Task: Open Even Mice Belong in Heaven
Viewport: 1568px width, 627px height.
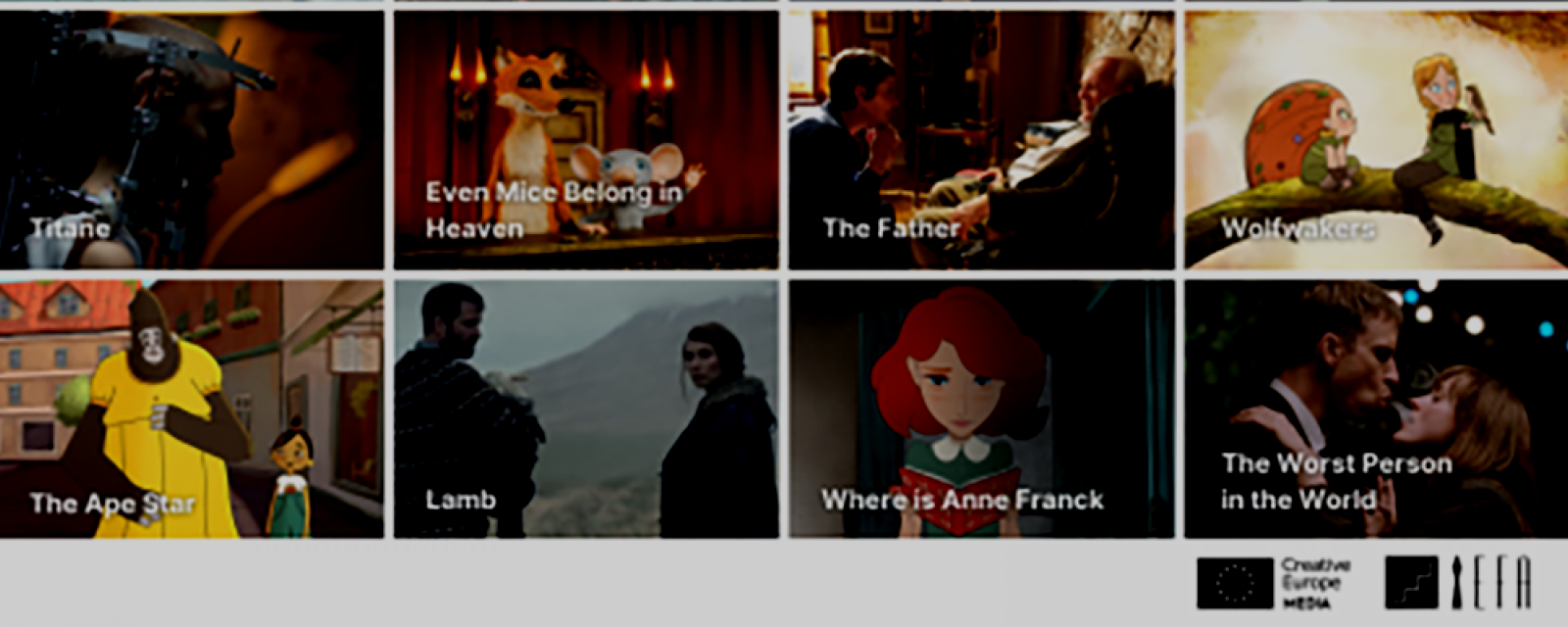Action: click(x=586, y=139)
